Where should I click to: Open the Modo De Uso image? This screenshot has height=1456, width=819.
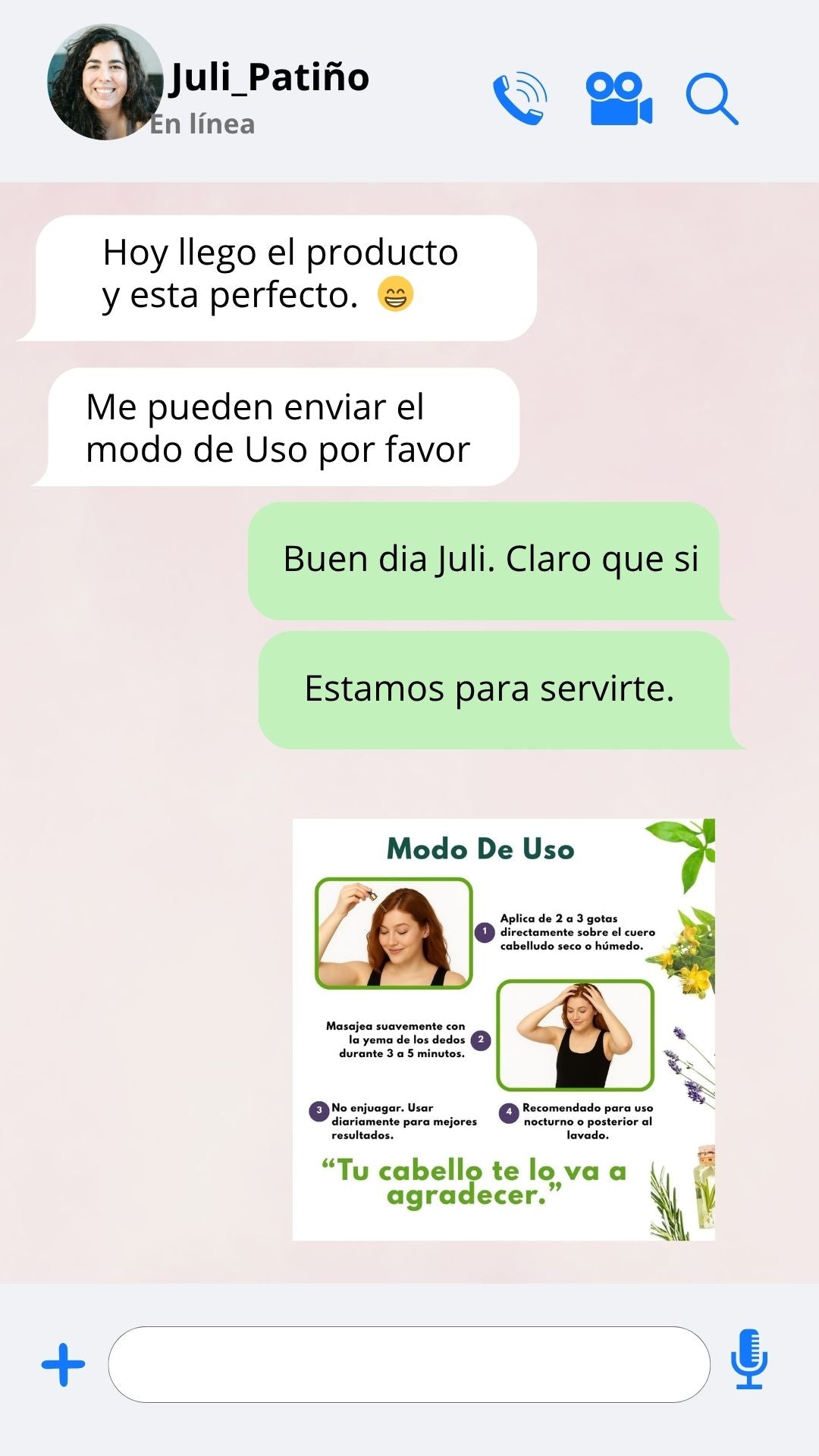[504, 1029]
